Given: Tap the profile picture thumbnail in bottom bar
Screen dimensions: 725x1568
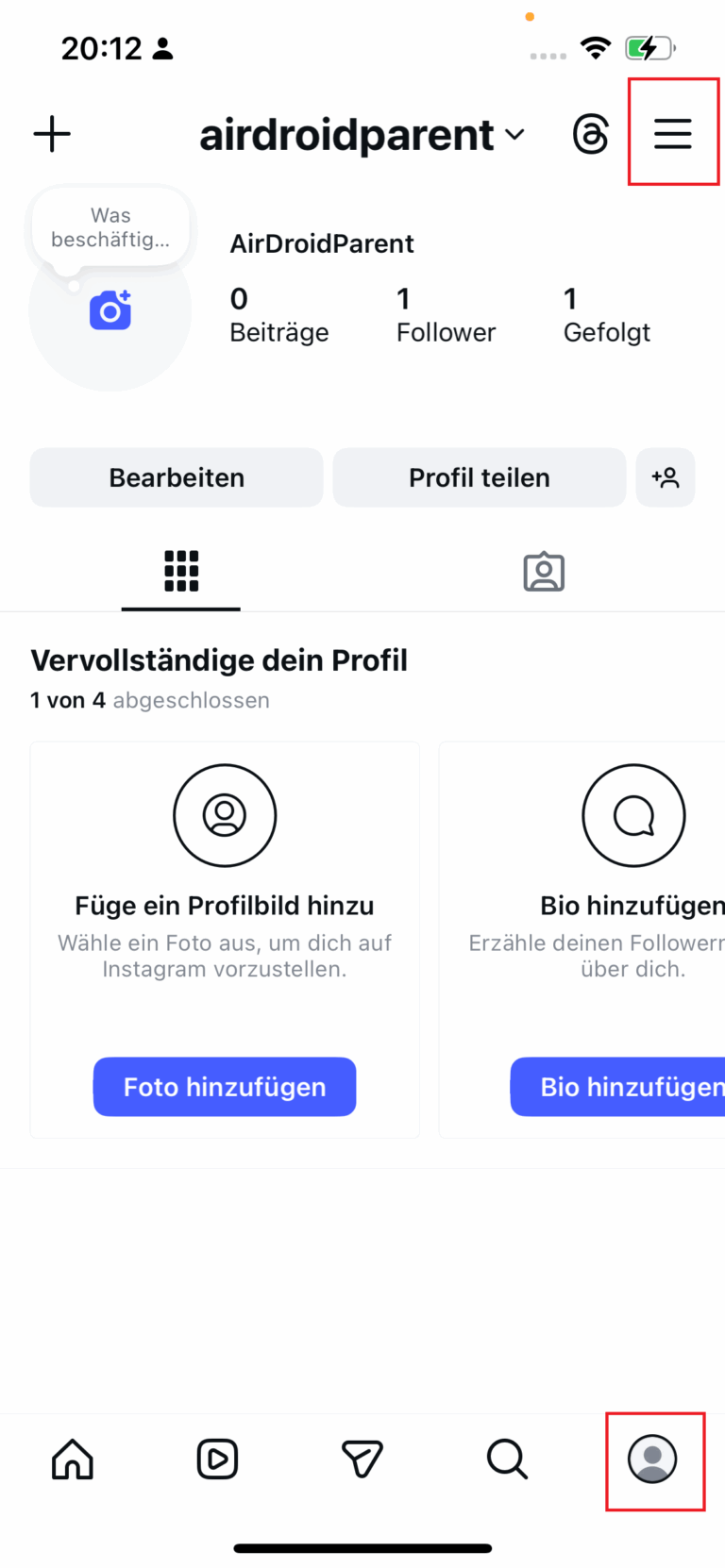Looking at the screenshot, I should (654, 1460).
